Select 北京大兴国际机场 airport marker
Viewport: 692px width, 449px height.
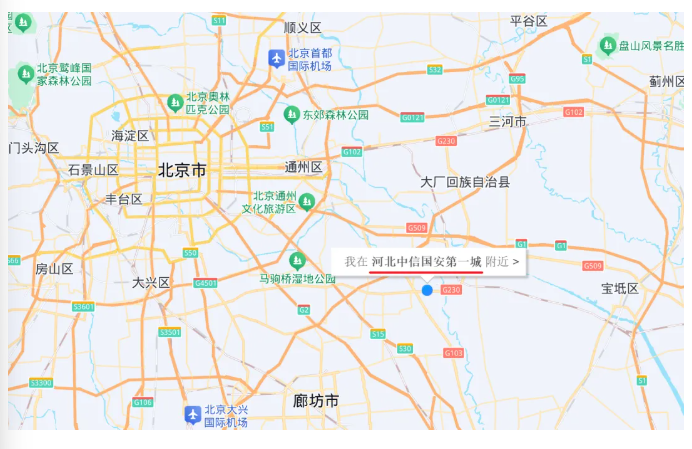pyautogui.click(x=192, y=415)
